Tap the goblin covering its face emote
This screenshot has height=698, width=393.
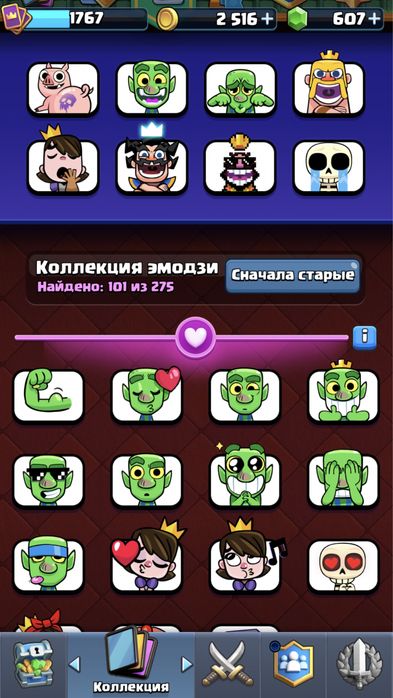click(344, 481)
